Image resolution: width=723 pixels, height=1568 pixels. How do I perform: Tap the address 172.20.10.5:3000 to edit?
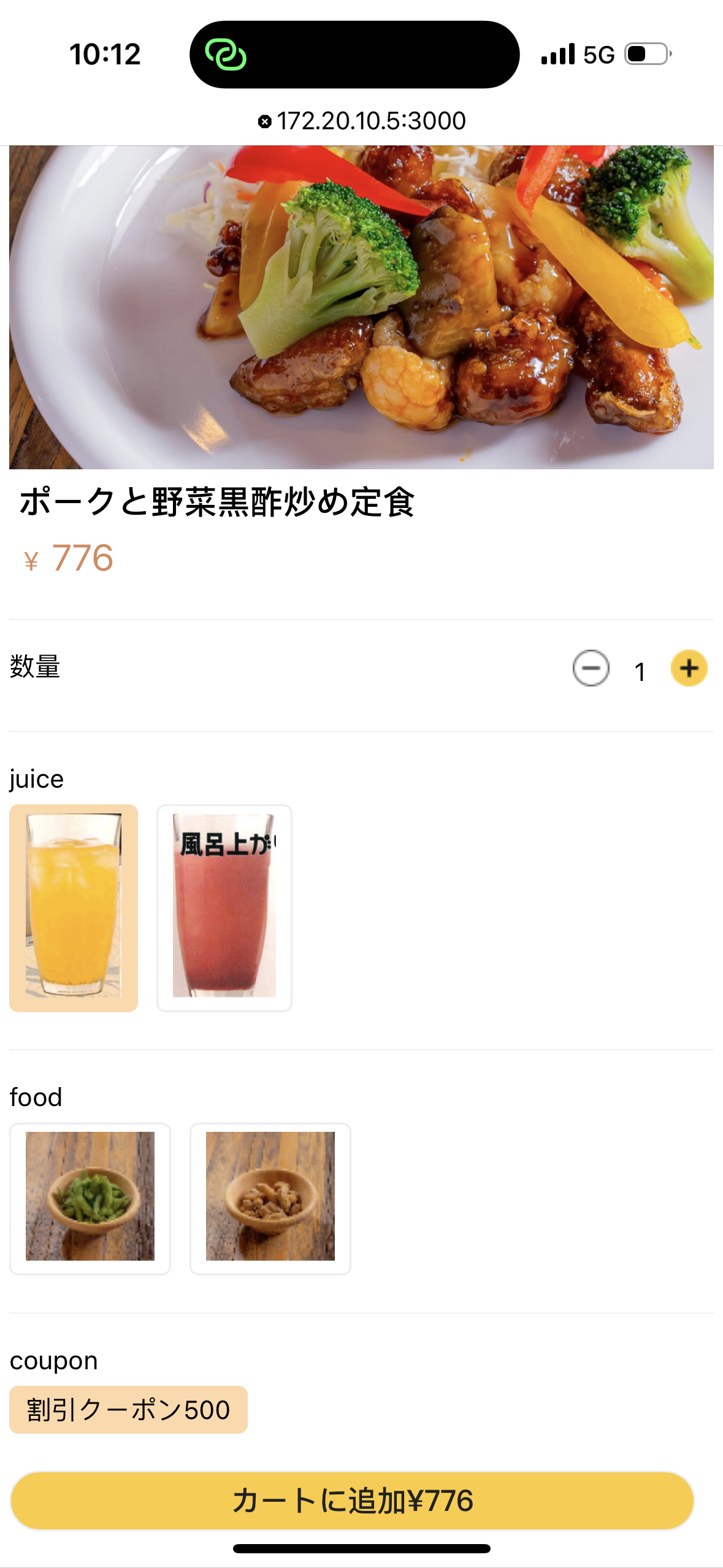tap(371, 120)
